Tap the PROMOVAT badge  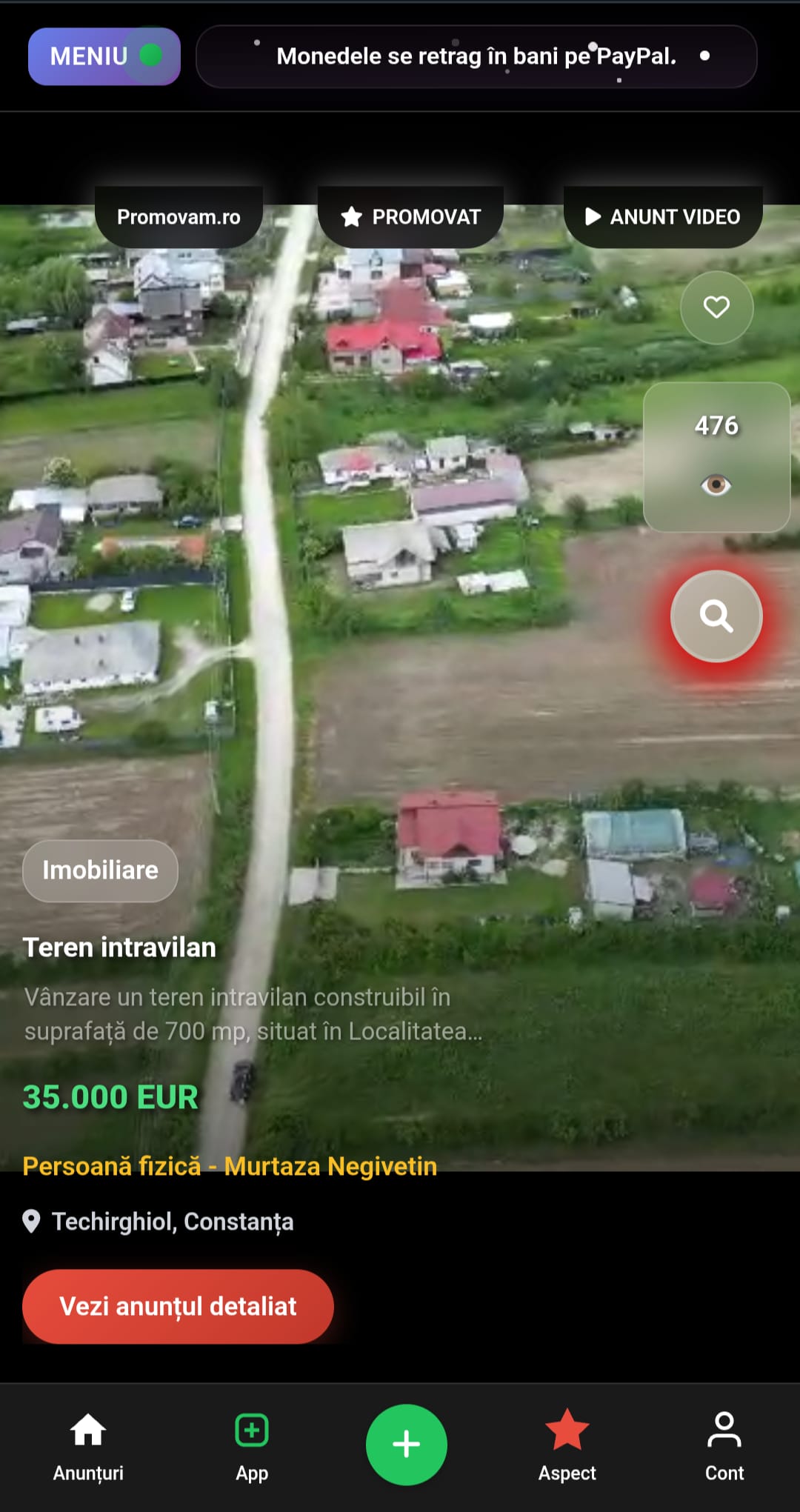[x=410, y=217]
